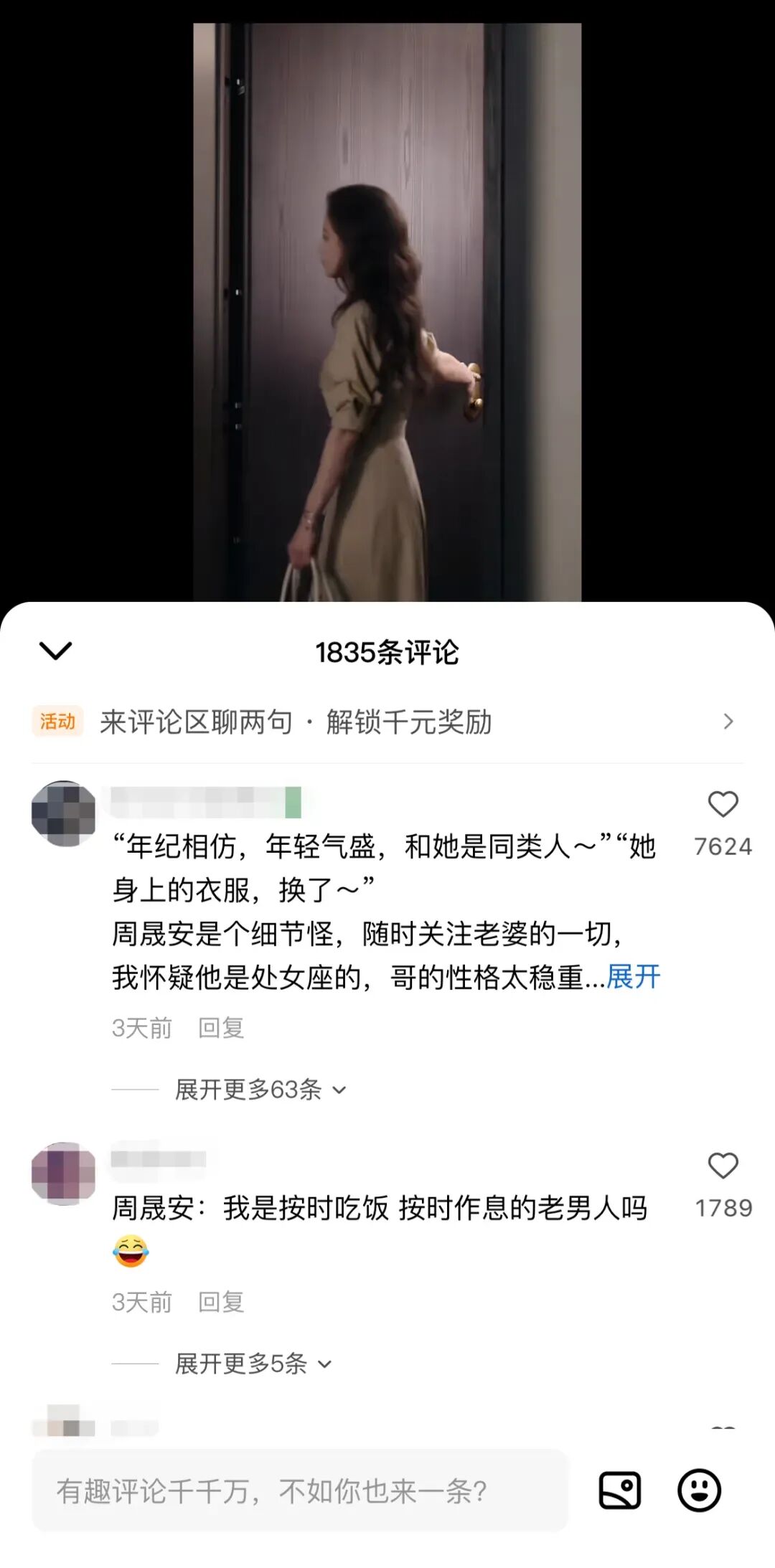Open the second commenter's avatar profile
775x1568 pixels.
64,1173
